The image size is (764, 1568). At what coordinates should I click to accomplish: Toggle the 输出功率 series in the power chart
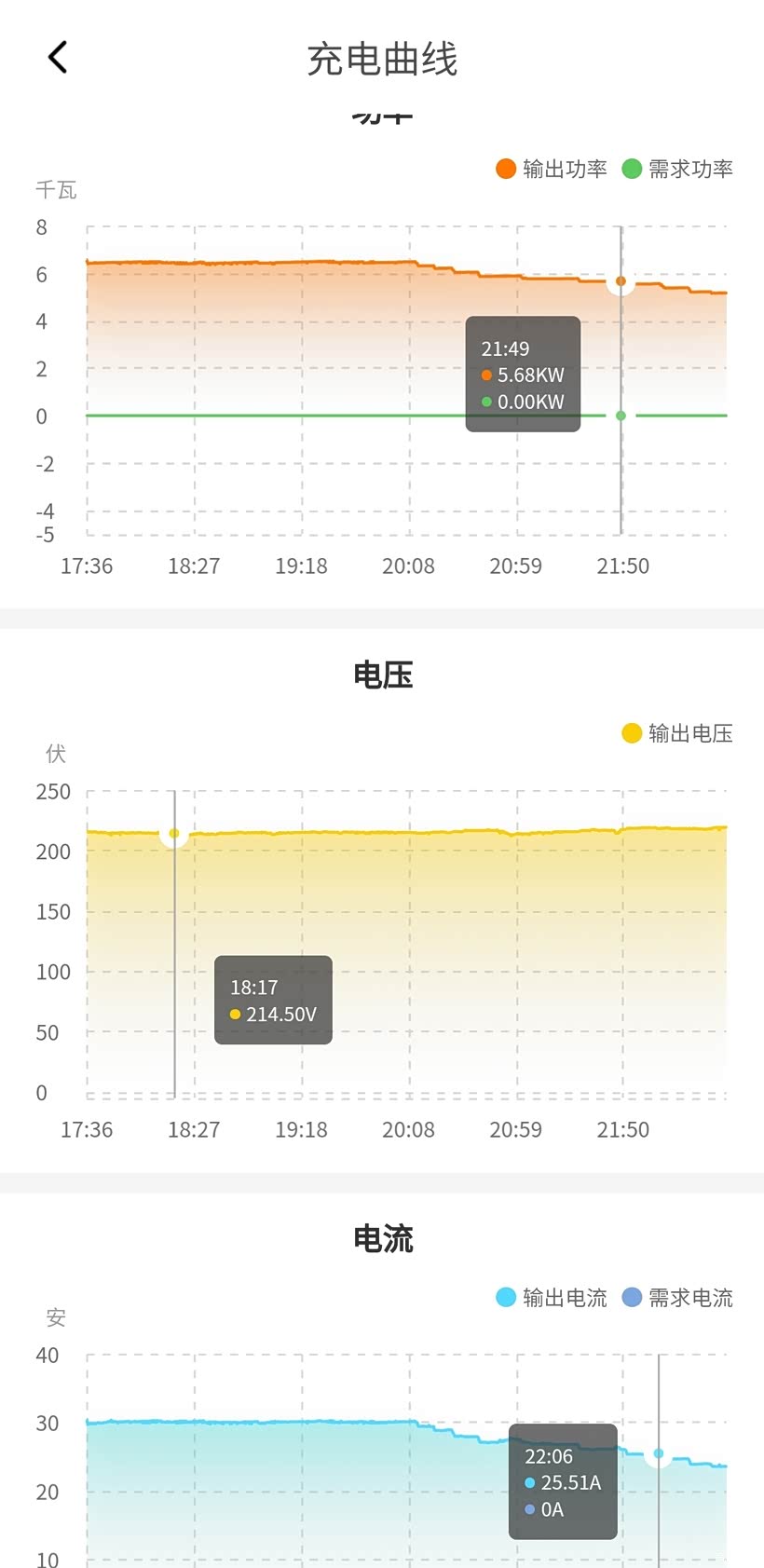(552, 169)
